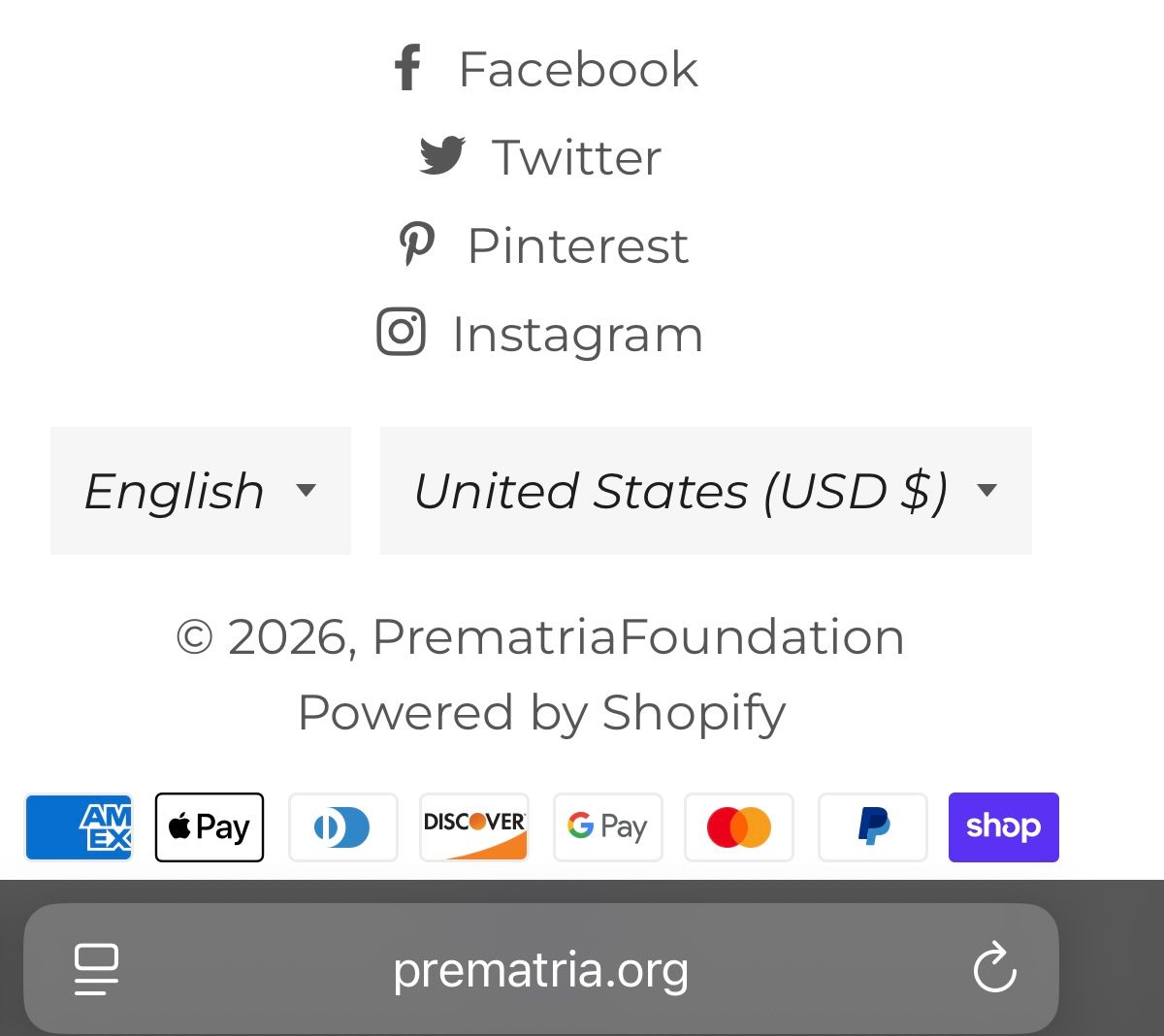
Task: Open the browser page menu icon
Action: 96,969
